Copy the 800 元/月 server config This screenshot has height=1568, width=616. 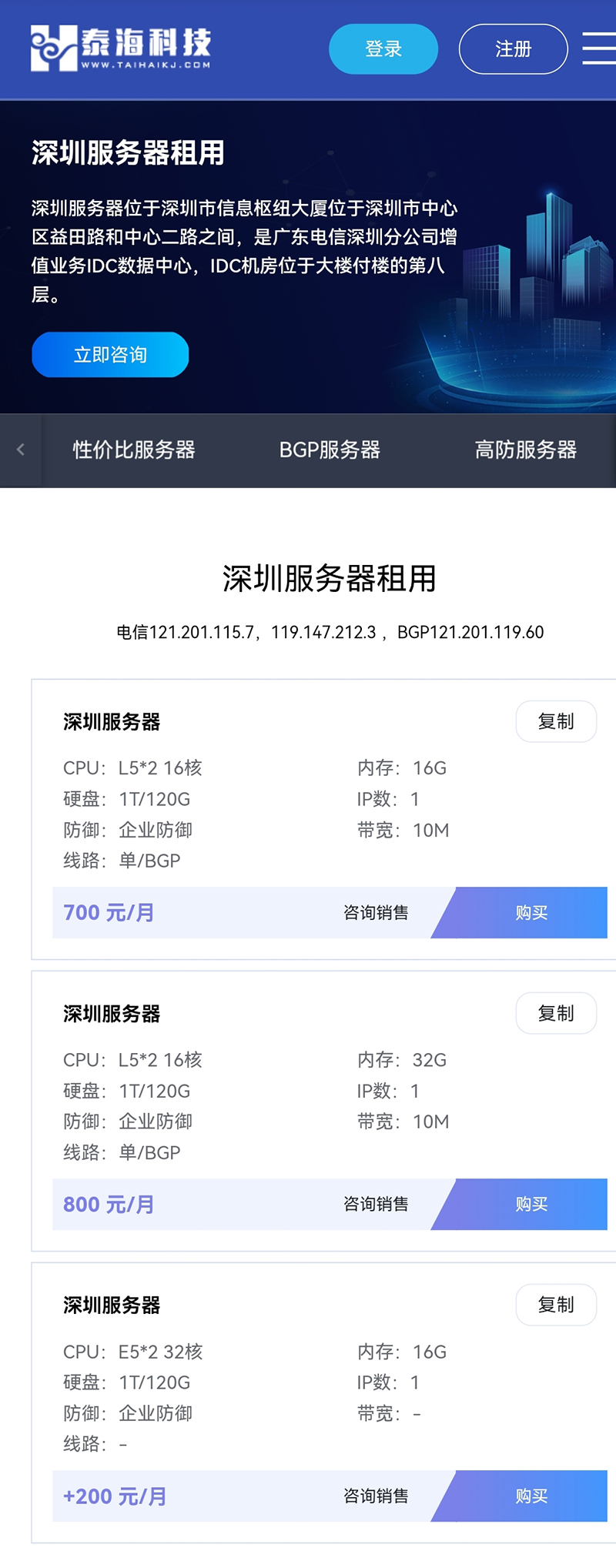pos(556,1013)
